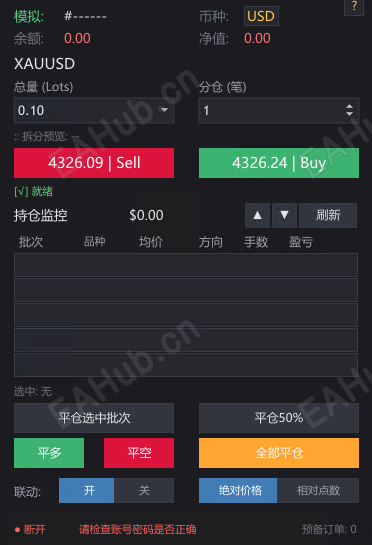This screenshot has width=372, height=545.
Task: Sell XAUUSD at 4326.09
Action: [94, 163]
